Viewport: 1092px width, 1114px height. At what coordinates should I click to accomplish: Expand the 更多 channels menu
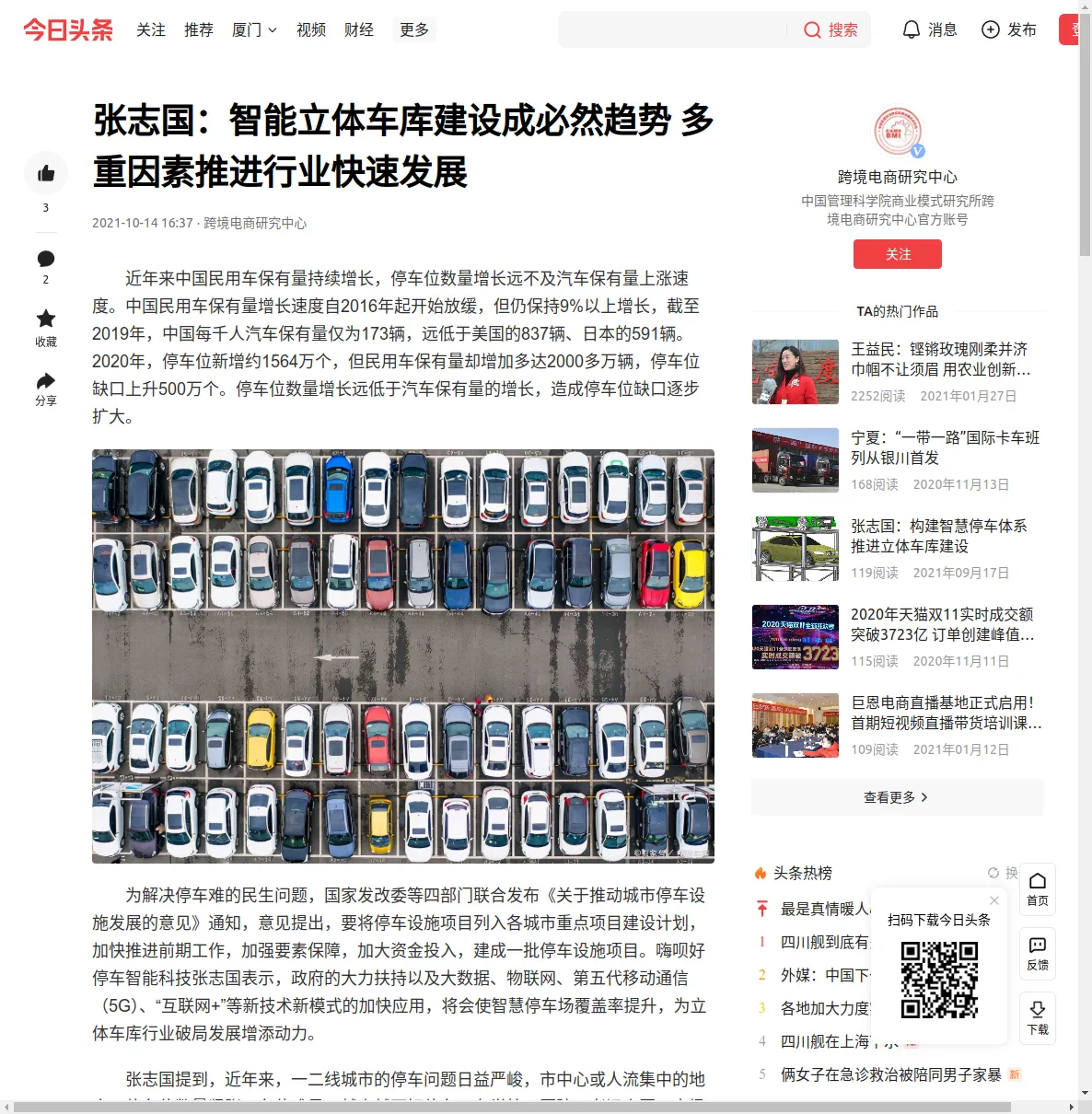coord(414,30)
